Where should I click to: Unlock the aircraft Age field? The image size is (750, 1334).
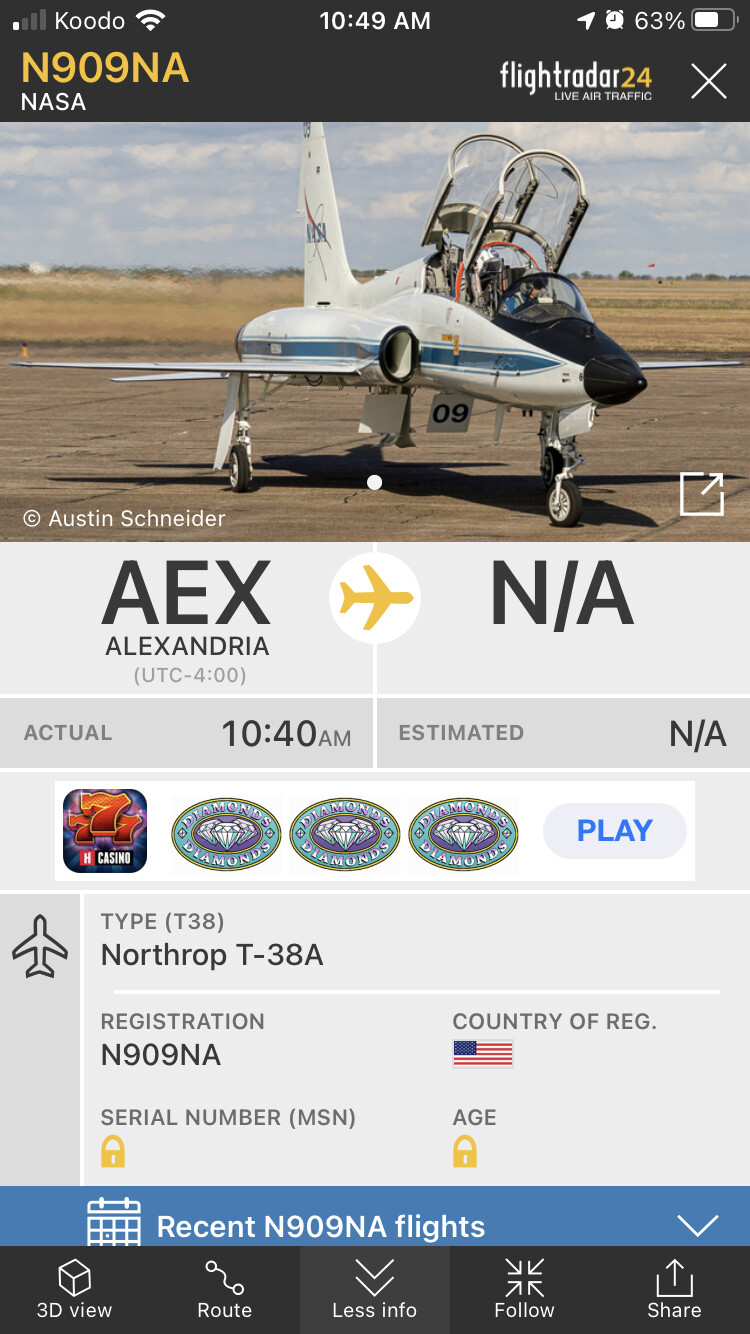point(465,1151)
